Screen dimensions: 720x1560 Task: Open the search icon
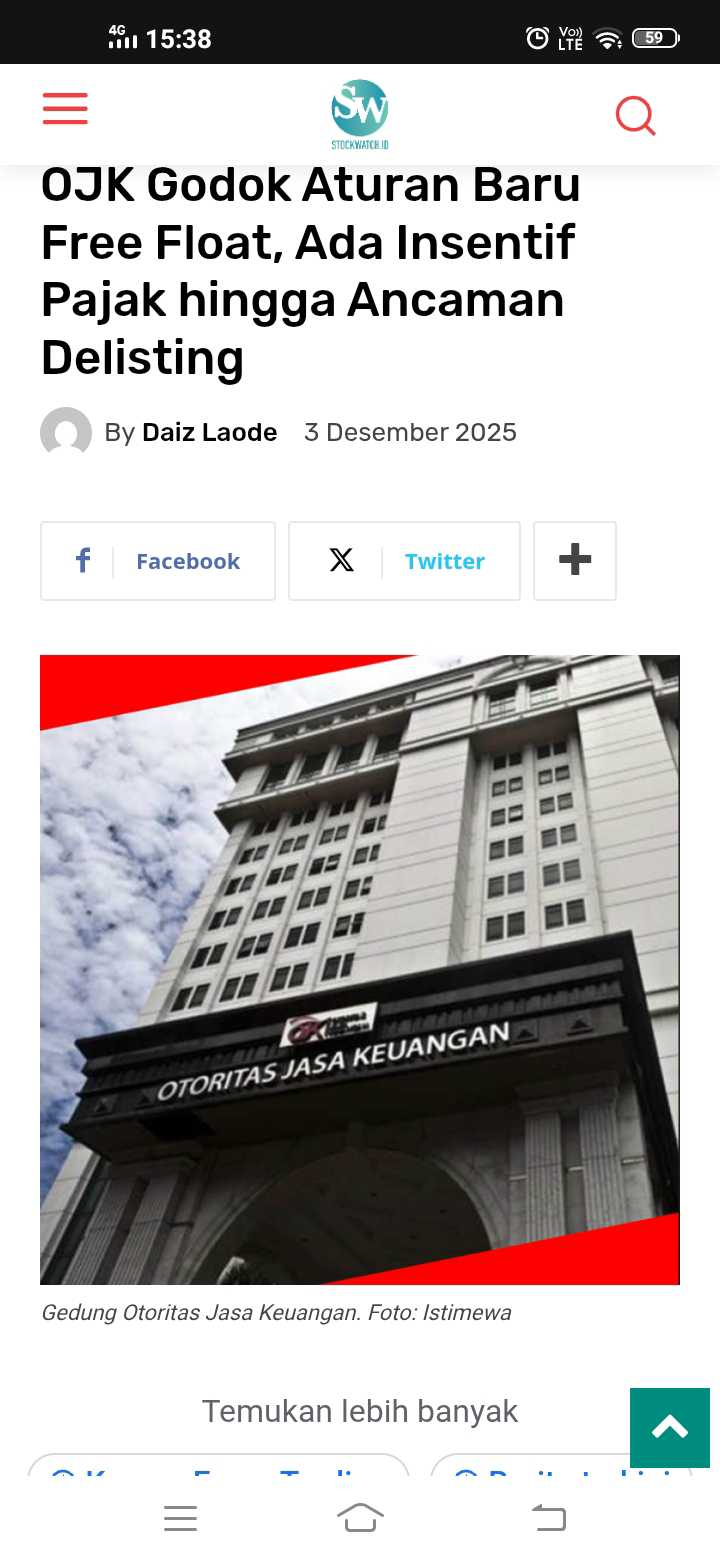click(635, 116)
